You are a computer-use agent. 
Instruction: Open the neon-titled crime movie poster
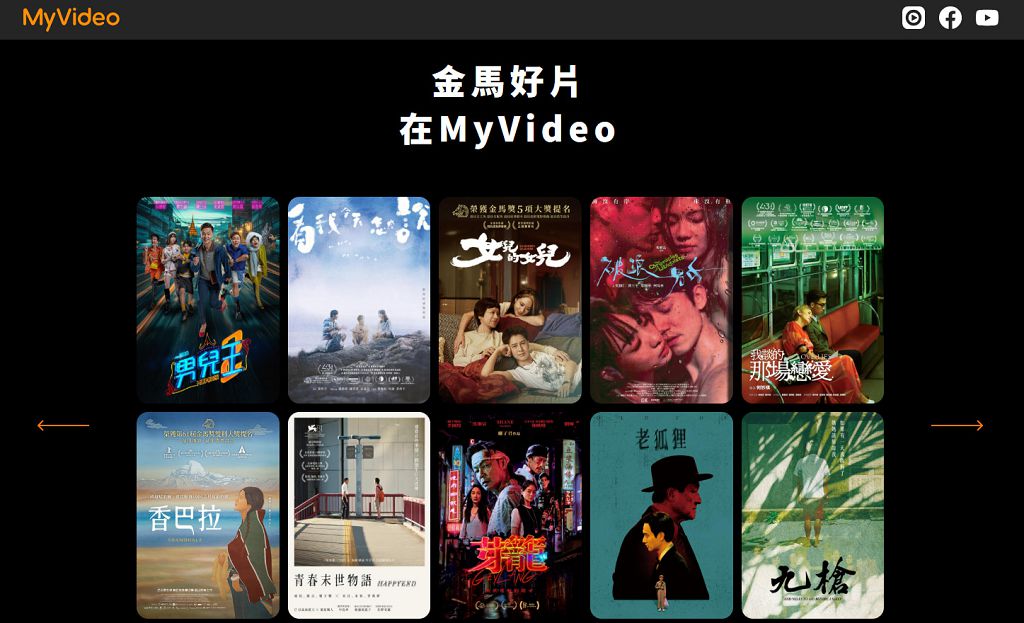pos(510,515)
